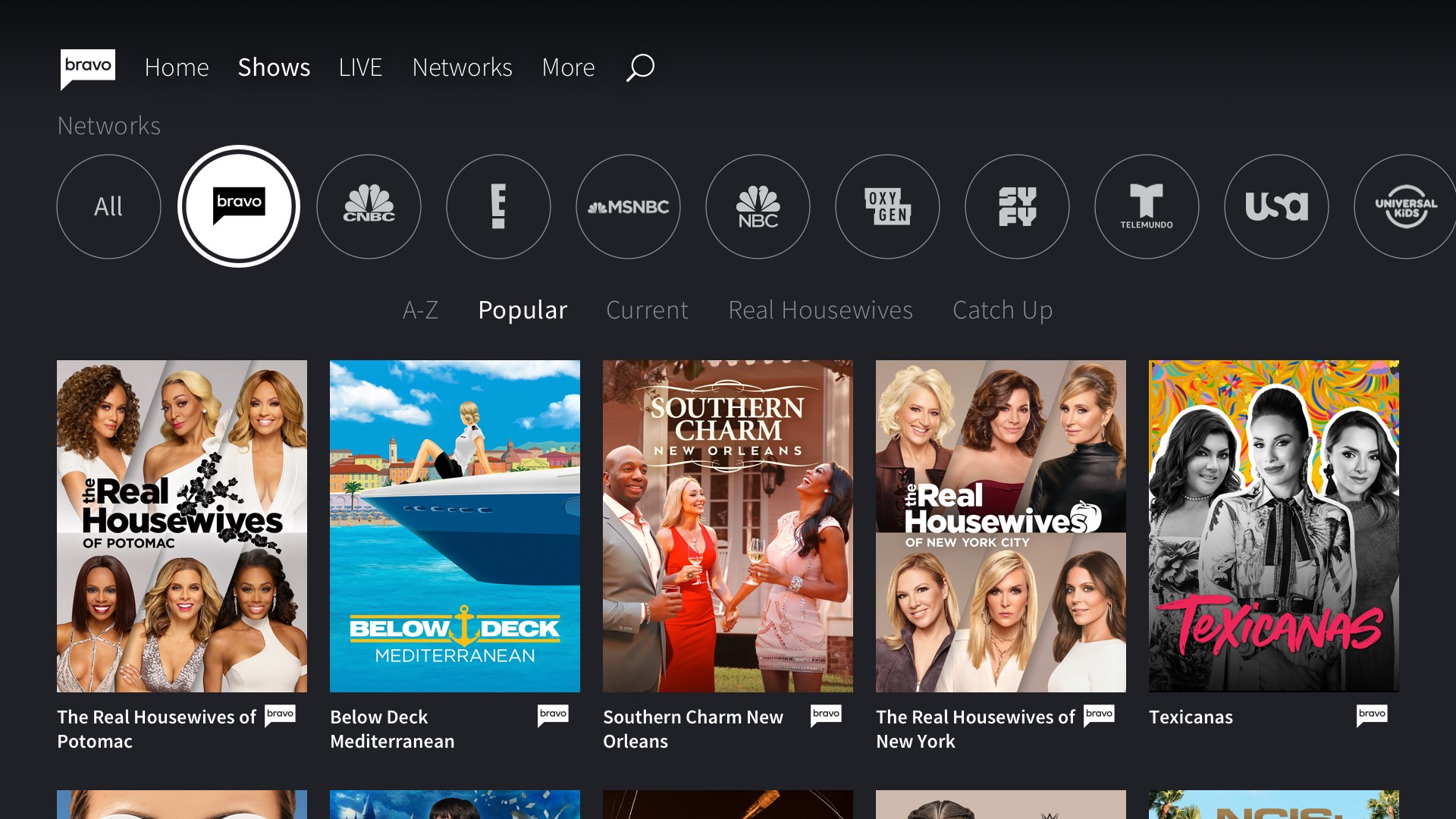This screenshot has height=819, width=1456.
Task: Open the search magnifier icon
Action: tap(640, 67)
